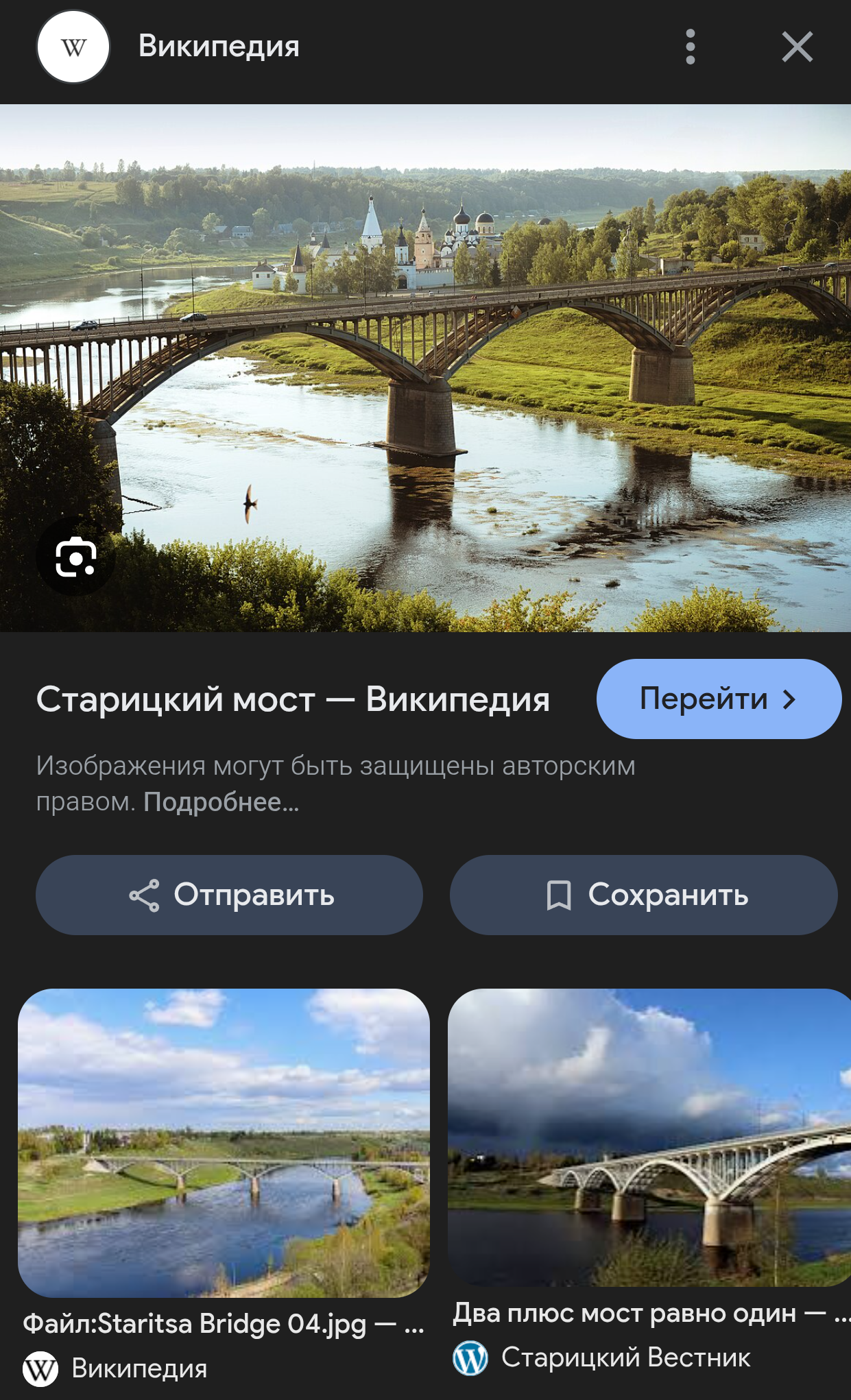Open the main Старицкий мост photo
The image size is (851, 1400).
425,368
